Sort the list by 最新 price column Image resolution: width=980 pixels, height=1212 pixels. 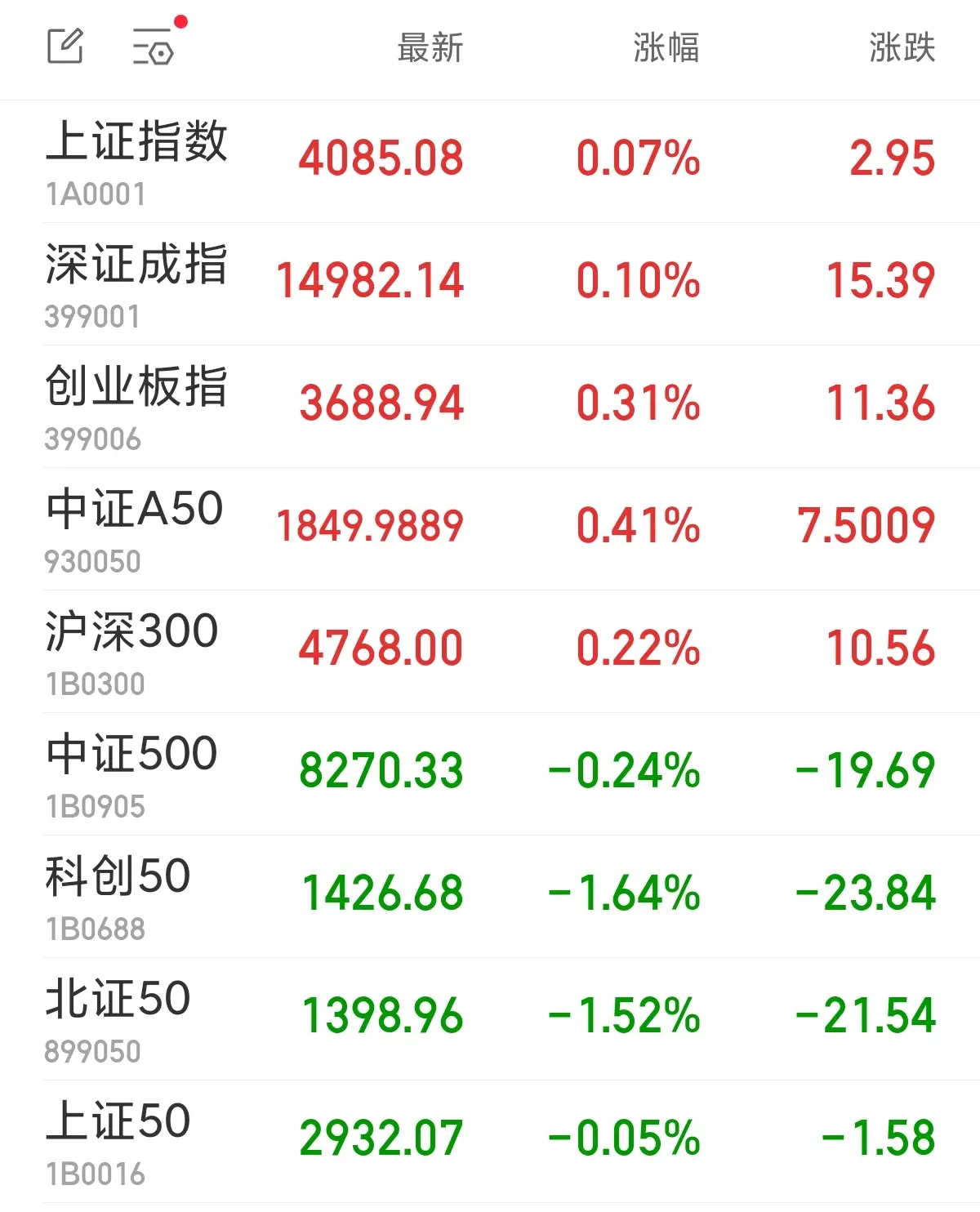click(430, 47)
